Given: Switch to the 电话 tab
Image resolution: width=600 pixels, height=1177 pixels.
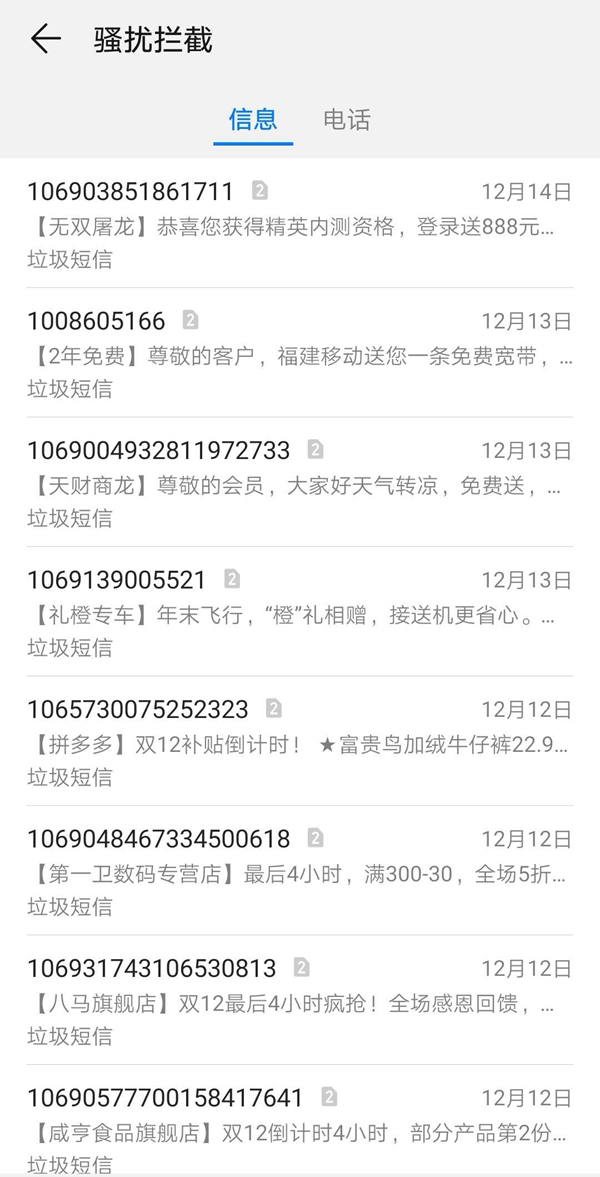Looking at the screenshot, I should coord(347,120).
